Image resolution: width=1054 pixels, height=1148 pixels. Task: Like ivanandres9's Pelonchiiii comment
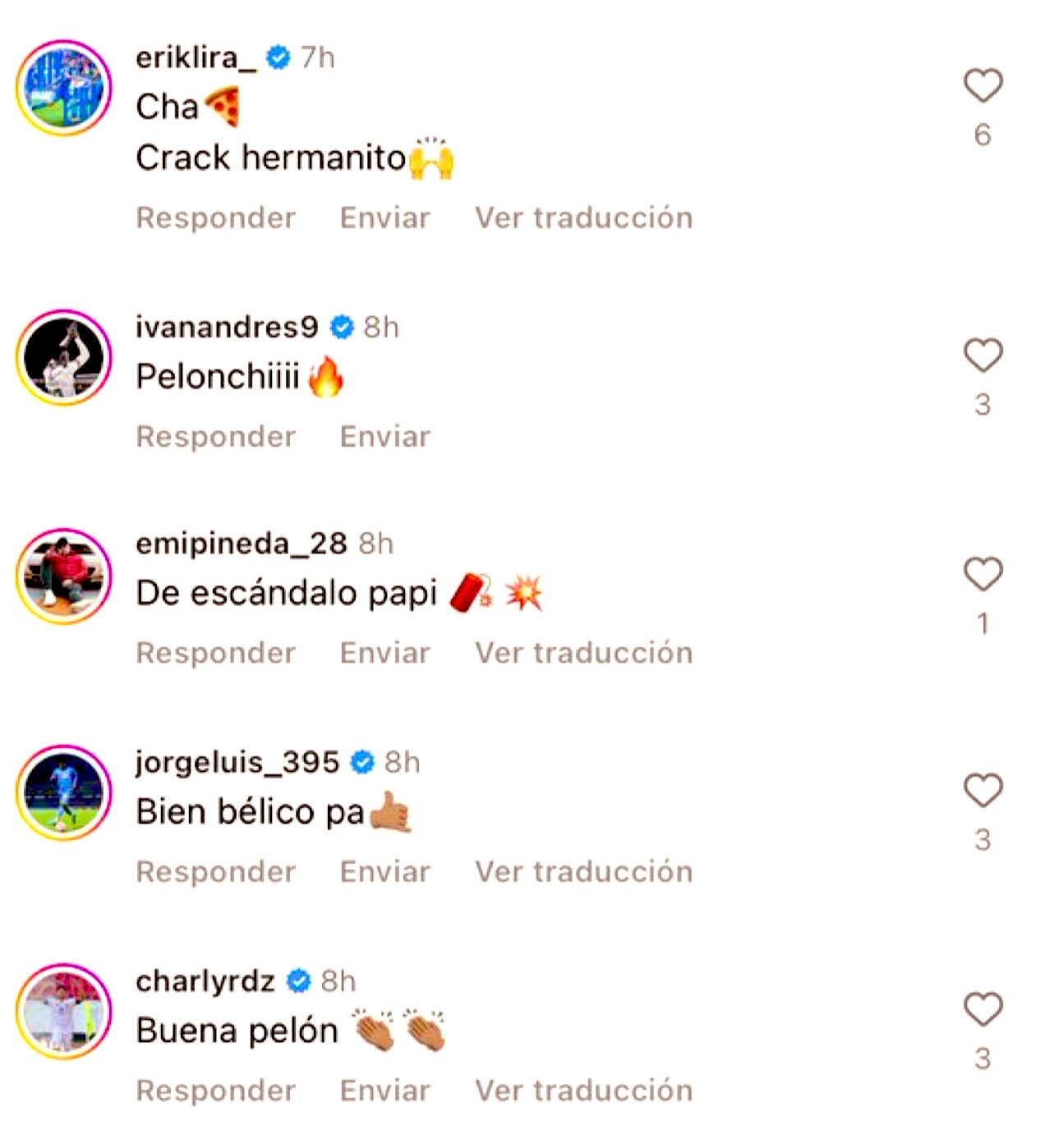click(983, 356)
